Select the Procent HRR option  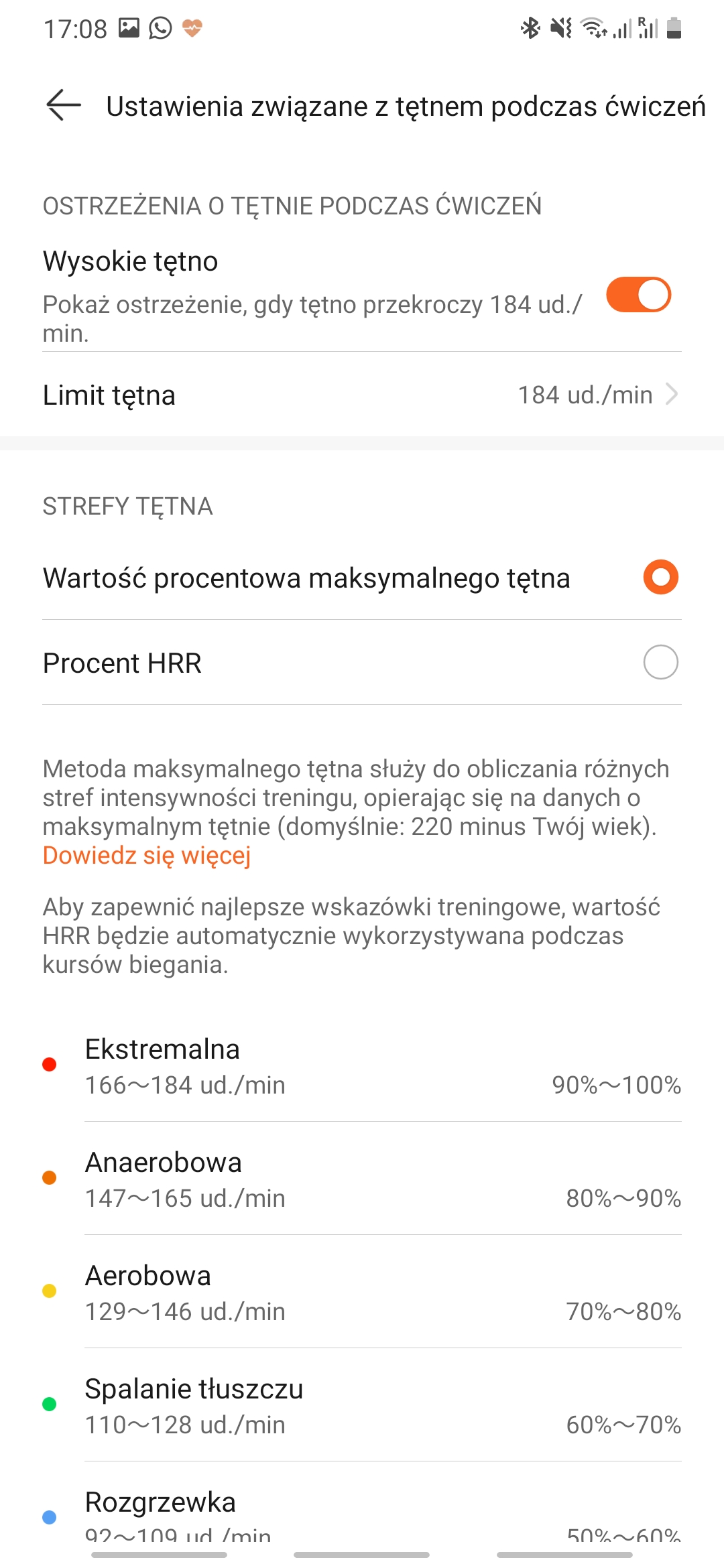point(660,662)
